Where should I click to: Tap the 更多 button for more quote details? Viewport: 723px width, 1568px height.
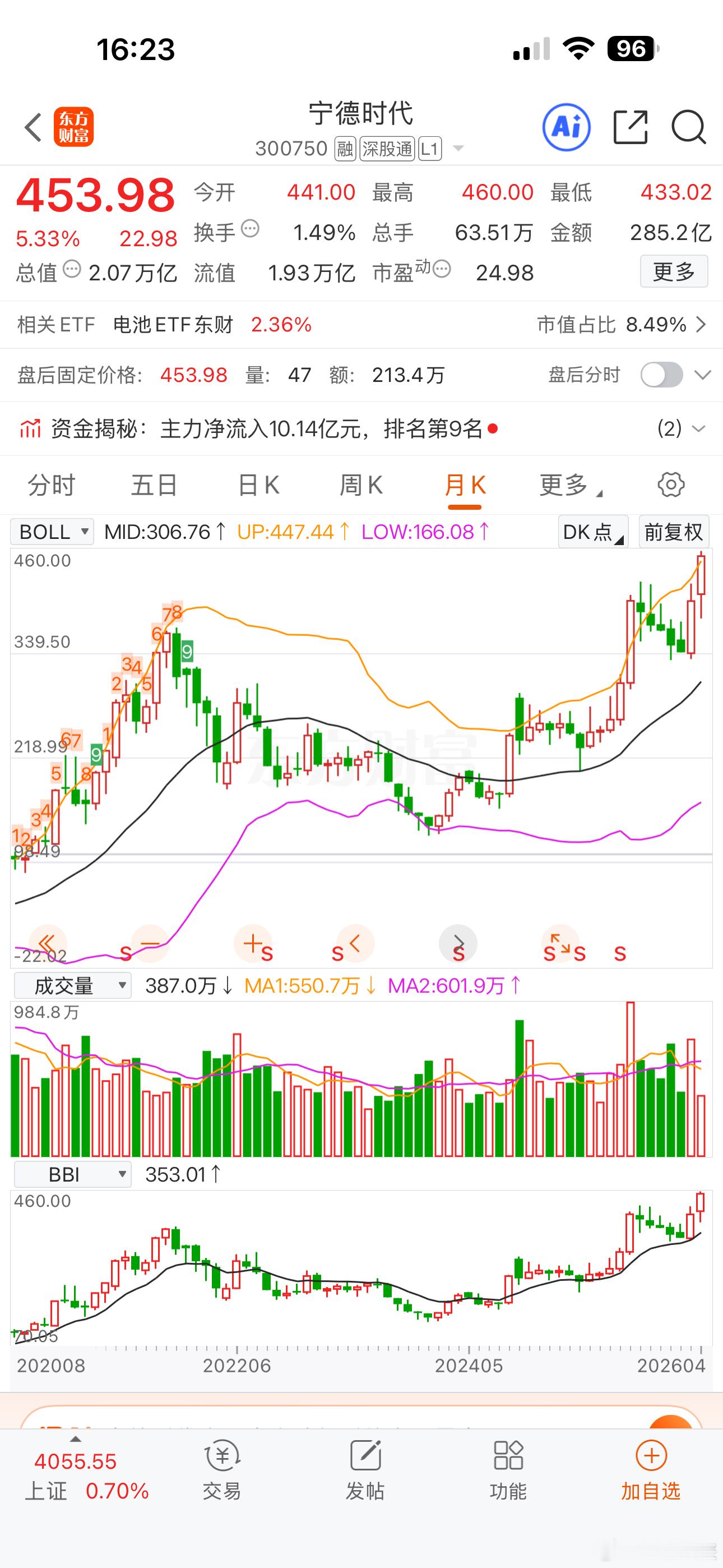[x=674, y=272]
